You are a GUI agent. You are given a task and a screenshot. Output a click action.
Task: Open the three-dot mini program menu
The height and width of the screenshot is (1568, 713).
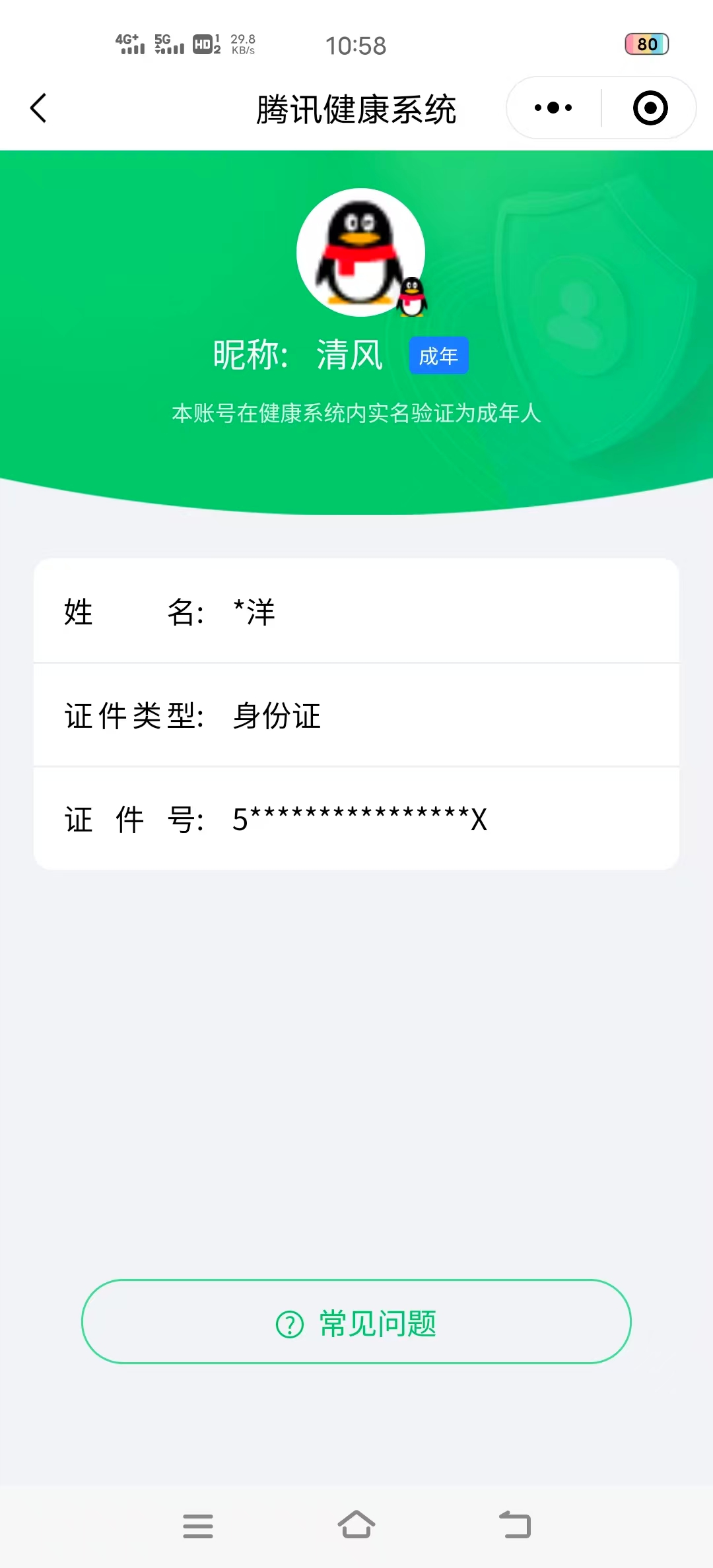(553, 108)
